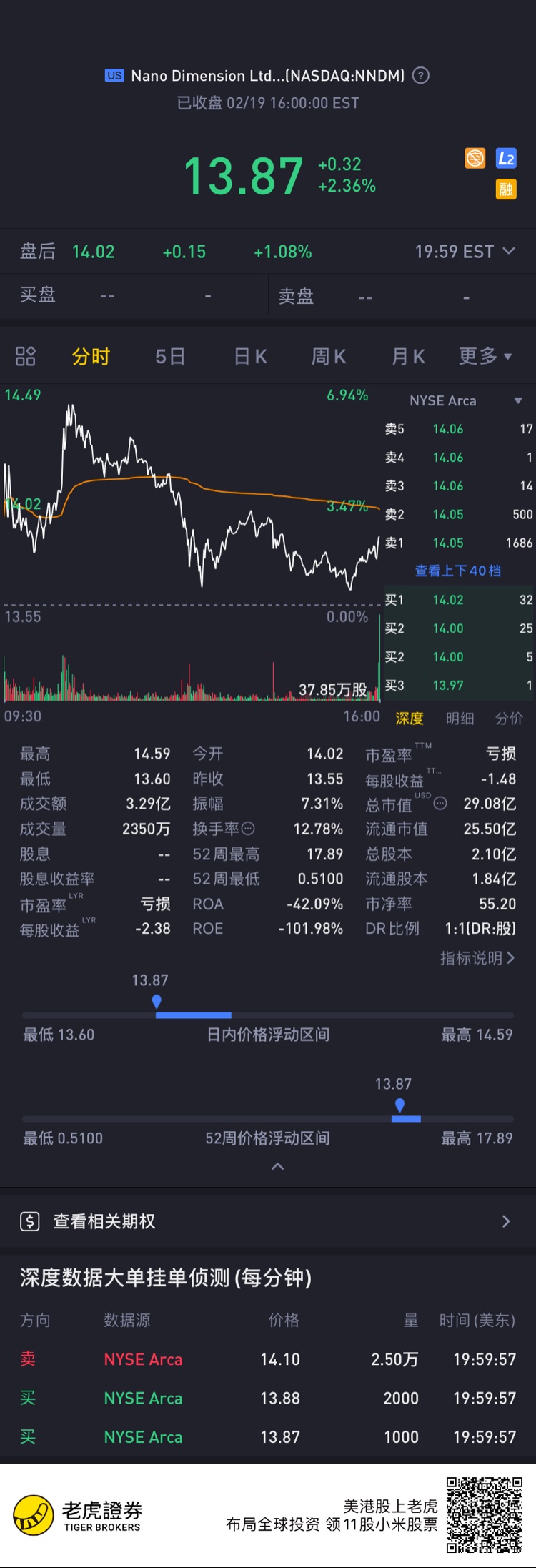
Task: Open the help icon beside the stock name
Action: coord(421,75)
